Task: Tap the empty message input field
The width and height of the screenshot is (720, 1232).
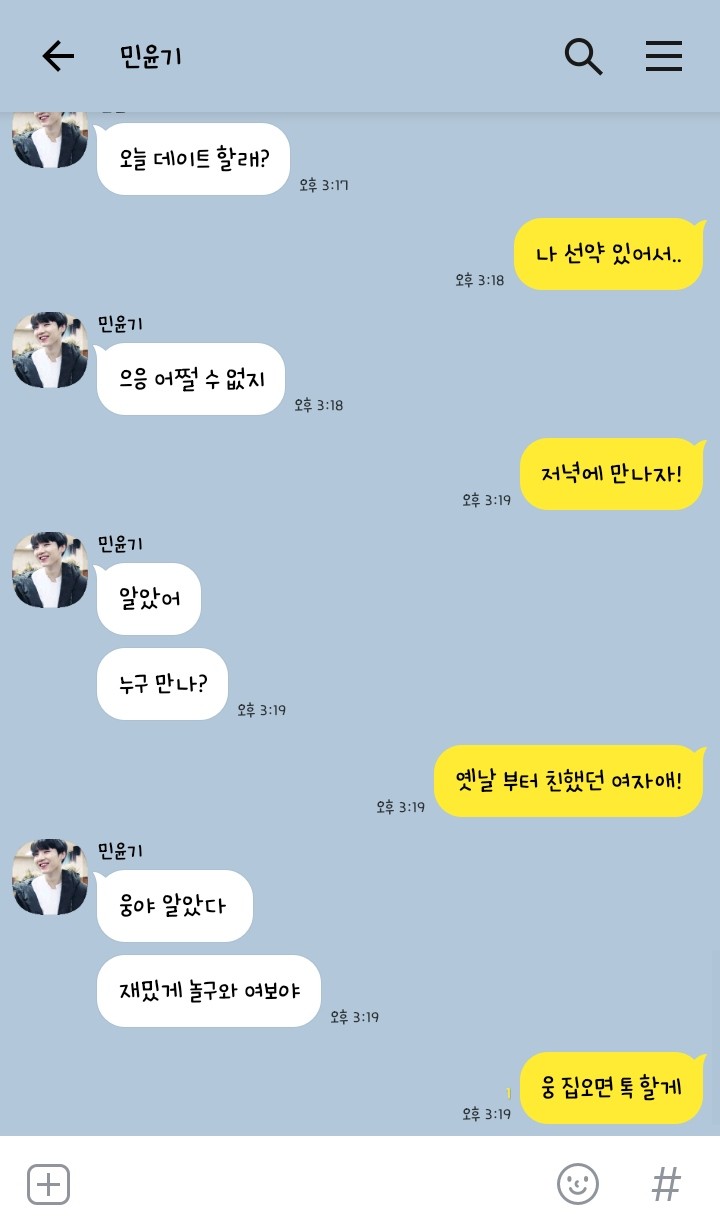Action: click(x=310, y=1185)
